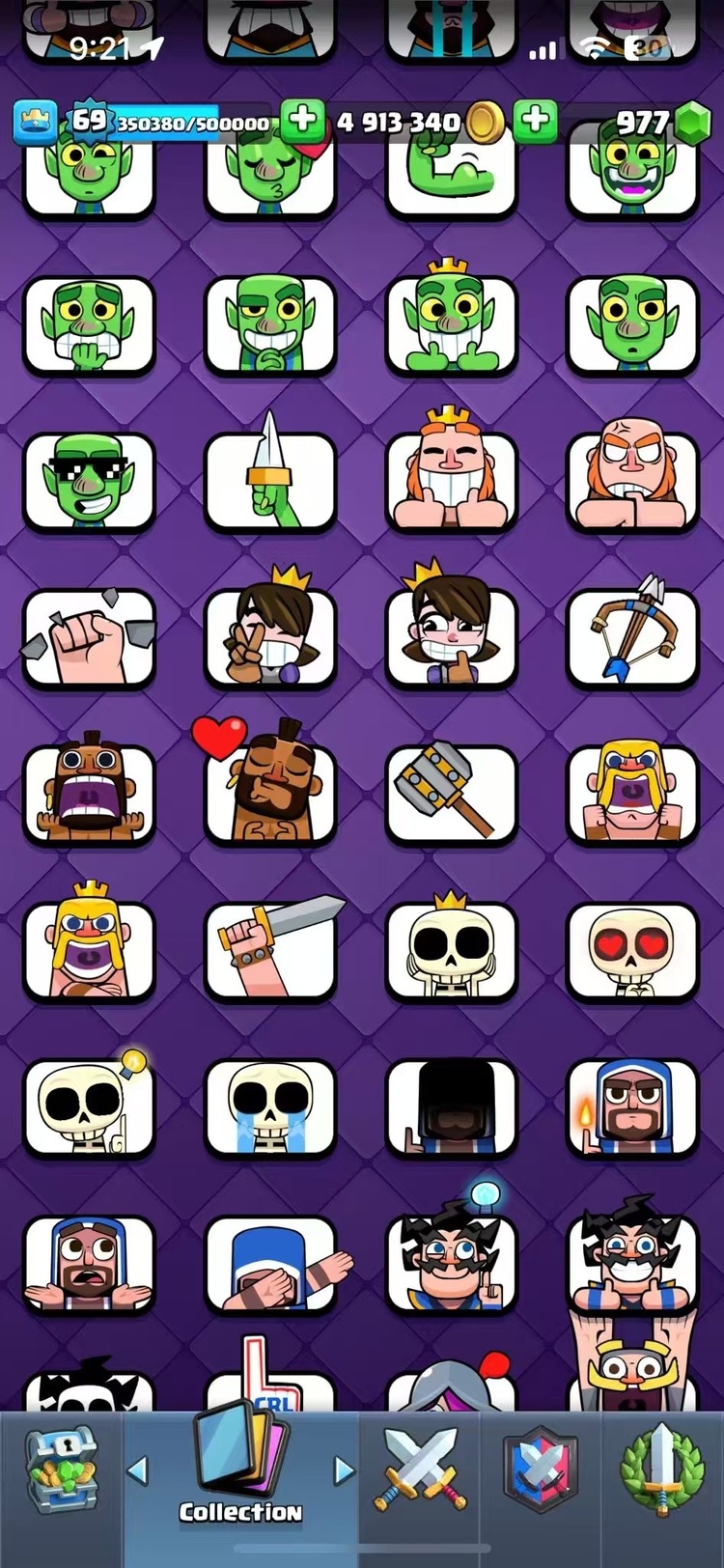Choose the crossbow emote
724x1568 pixels.
click(x=632, y=638)
